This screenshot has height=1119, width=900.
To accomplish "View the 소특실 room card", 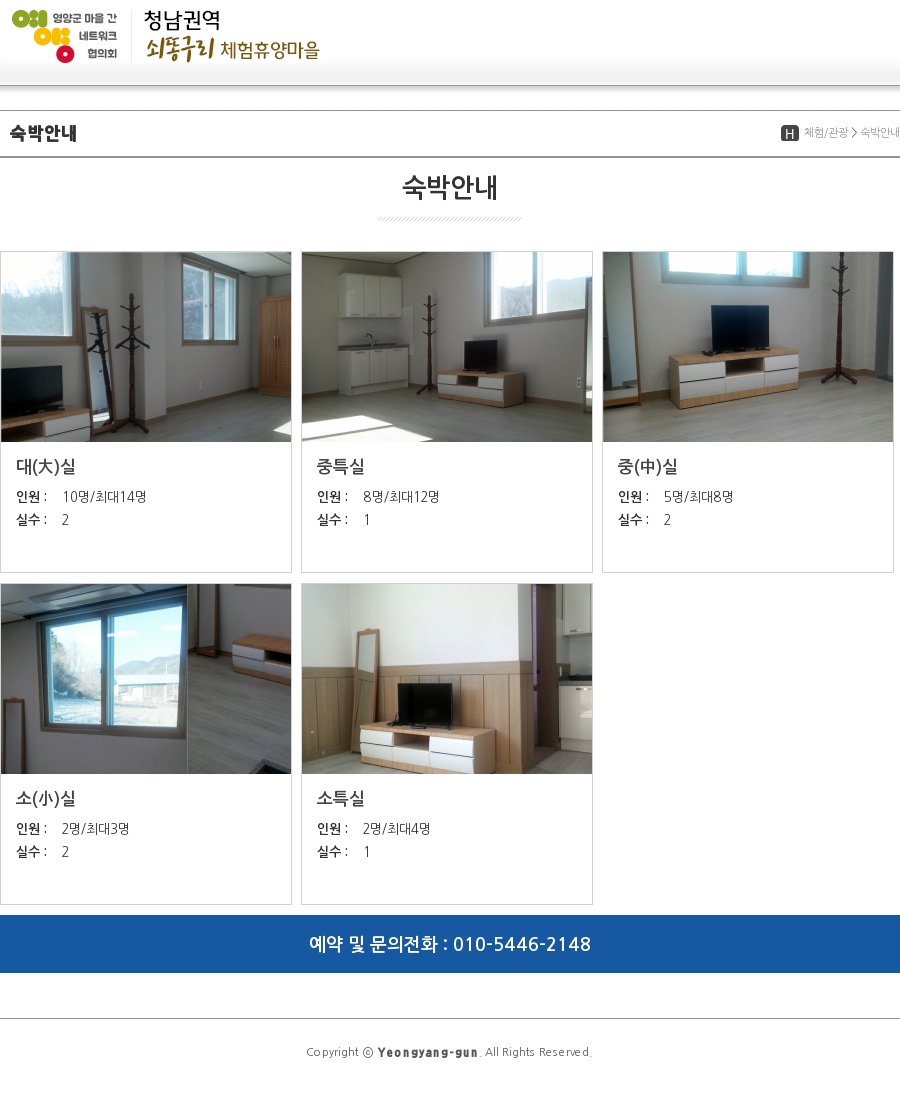I will point(446,743).
